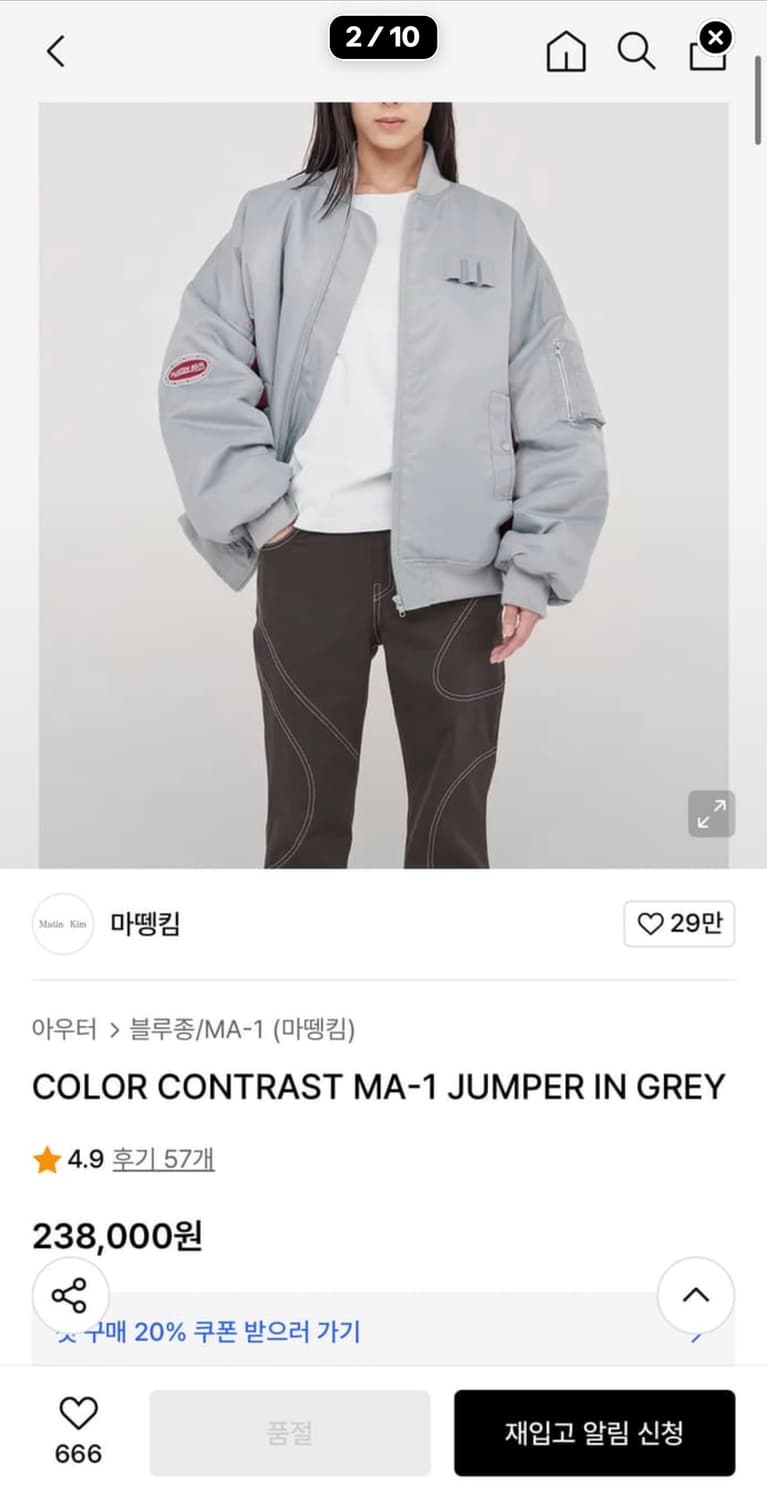Tap the back arrow at top left
This screenshot has width=767, height=1500.
(x=55, y=50)
